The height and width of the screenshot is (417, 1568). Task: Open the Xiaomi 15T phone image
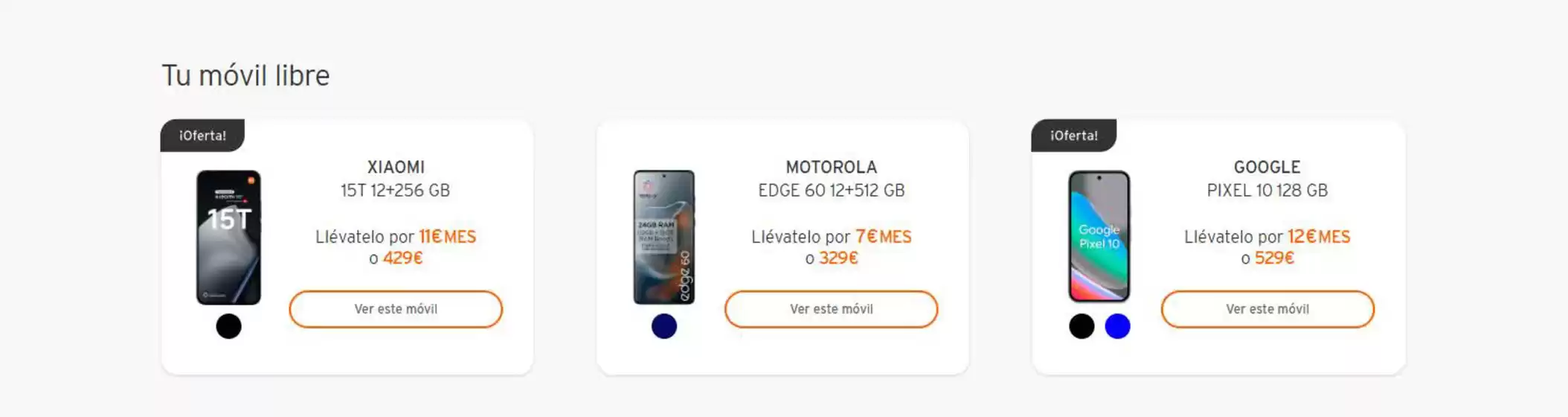228,237
